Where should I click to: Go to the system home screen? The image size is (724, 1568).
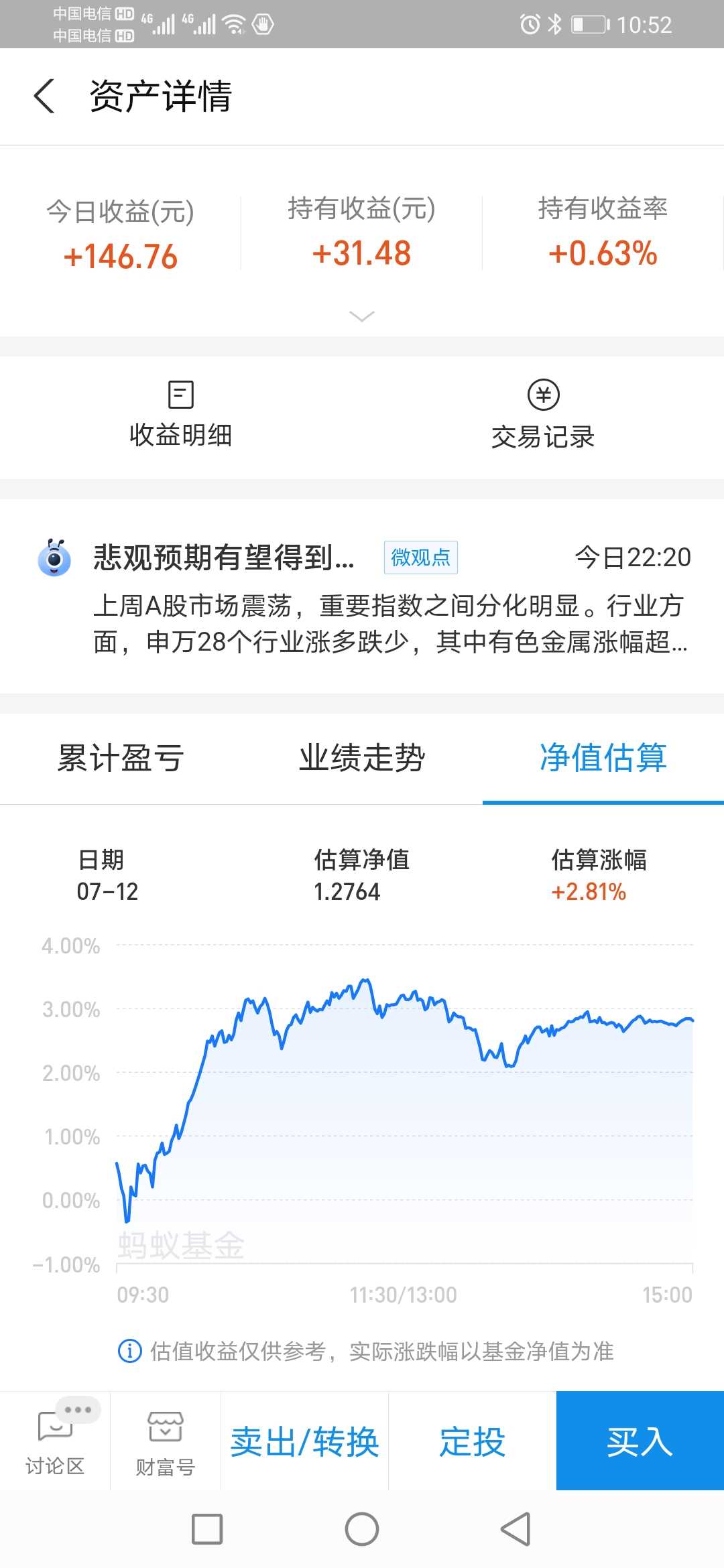coord(362,1529)
